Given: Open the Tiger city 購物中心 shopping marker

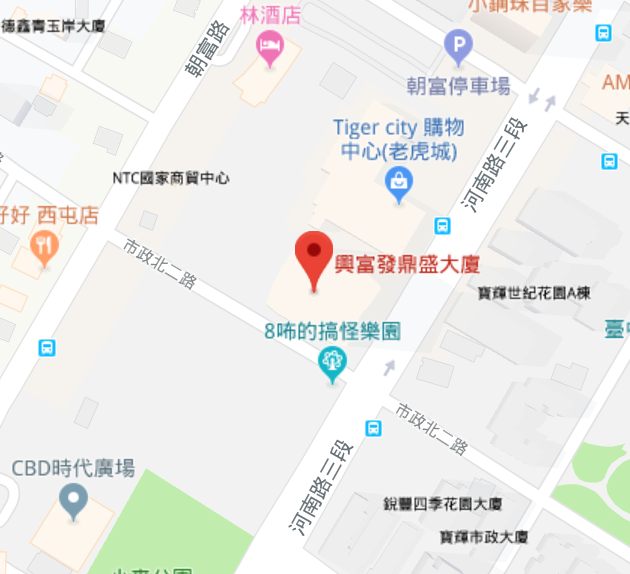Looking at the screenshot, I should tap(398, 182).
